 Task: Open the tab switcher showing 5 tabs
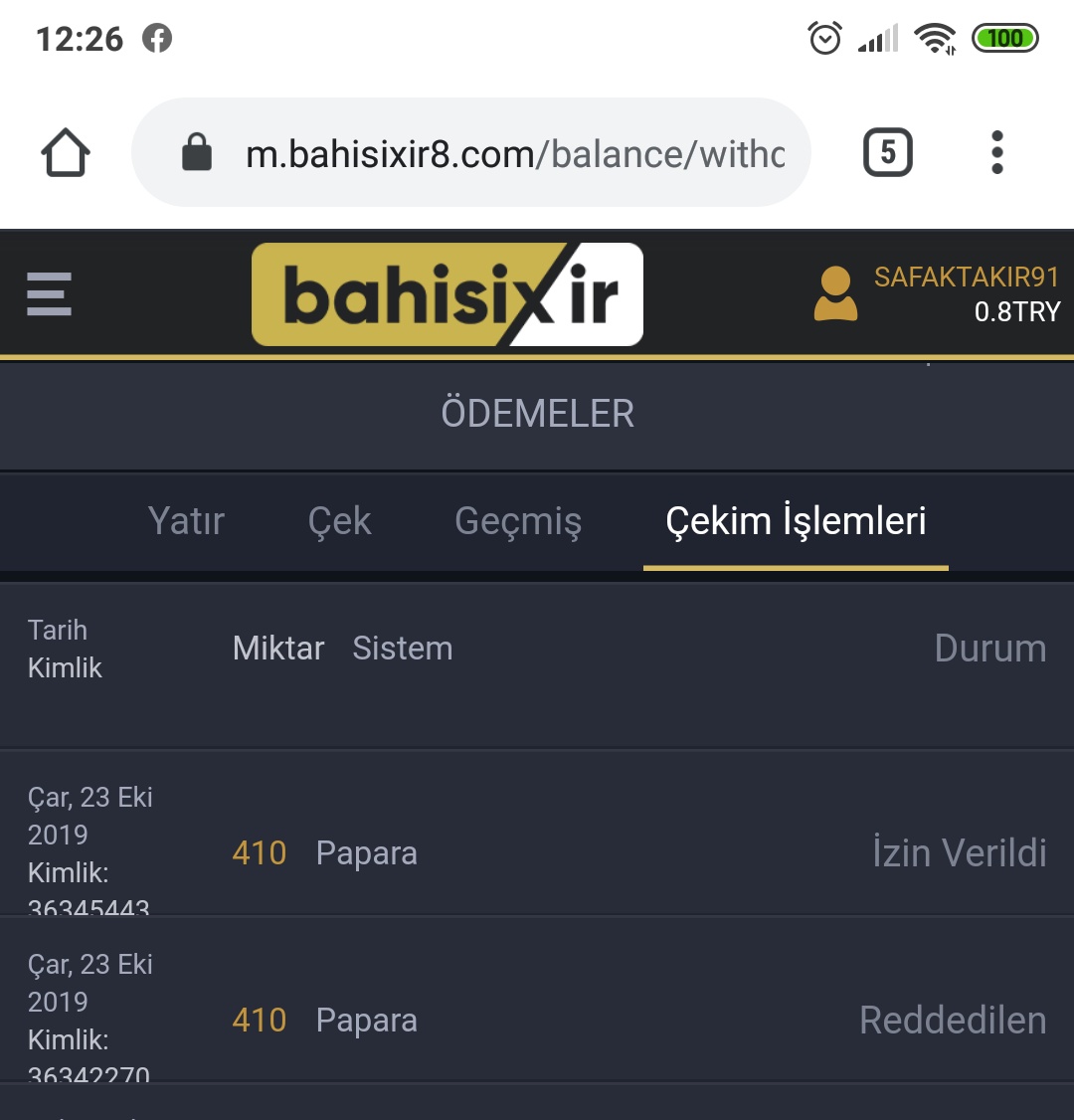coord(887,153)
